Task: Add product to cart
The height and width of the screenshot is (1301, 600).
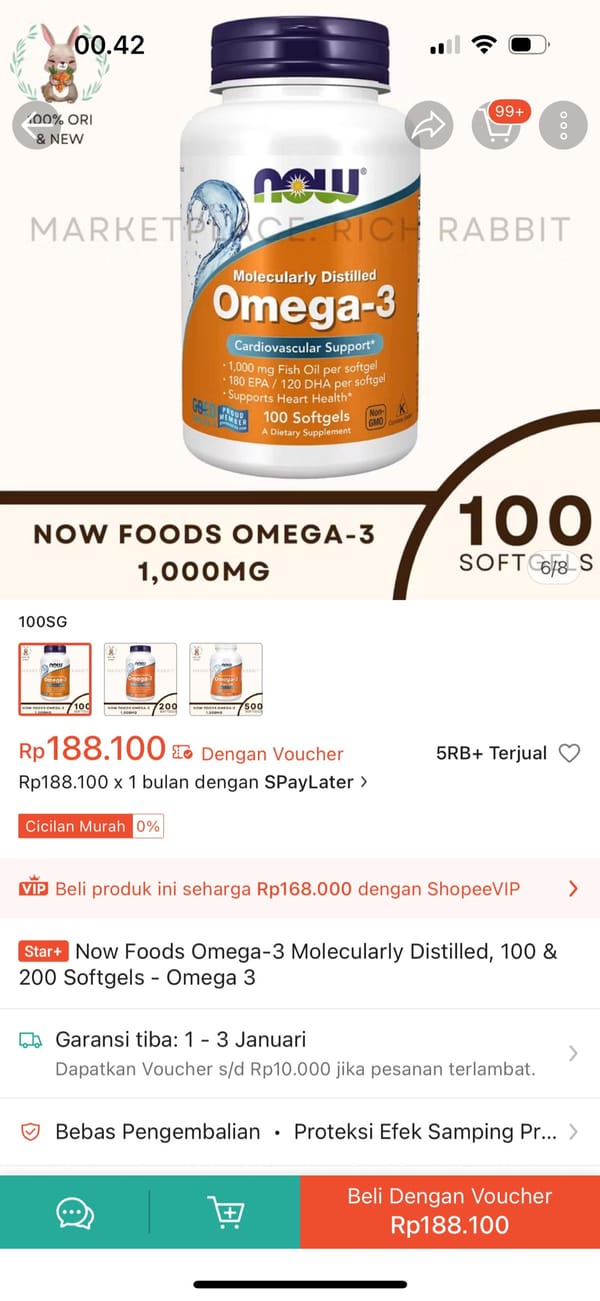Action: [x=226, y=1212]
